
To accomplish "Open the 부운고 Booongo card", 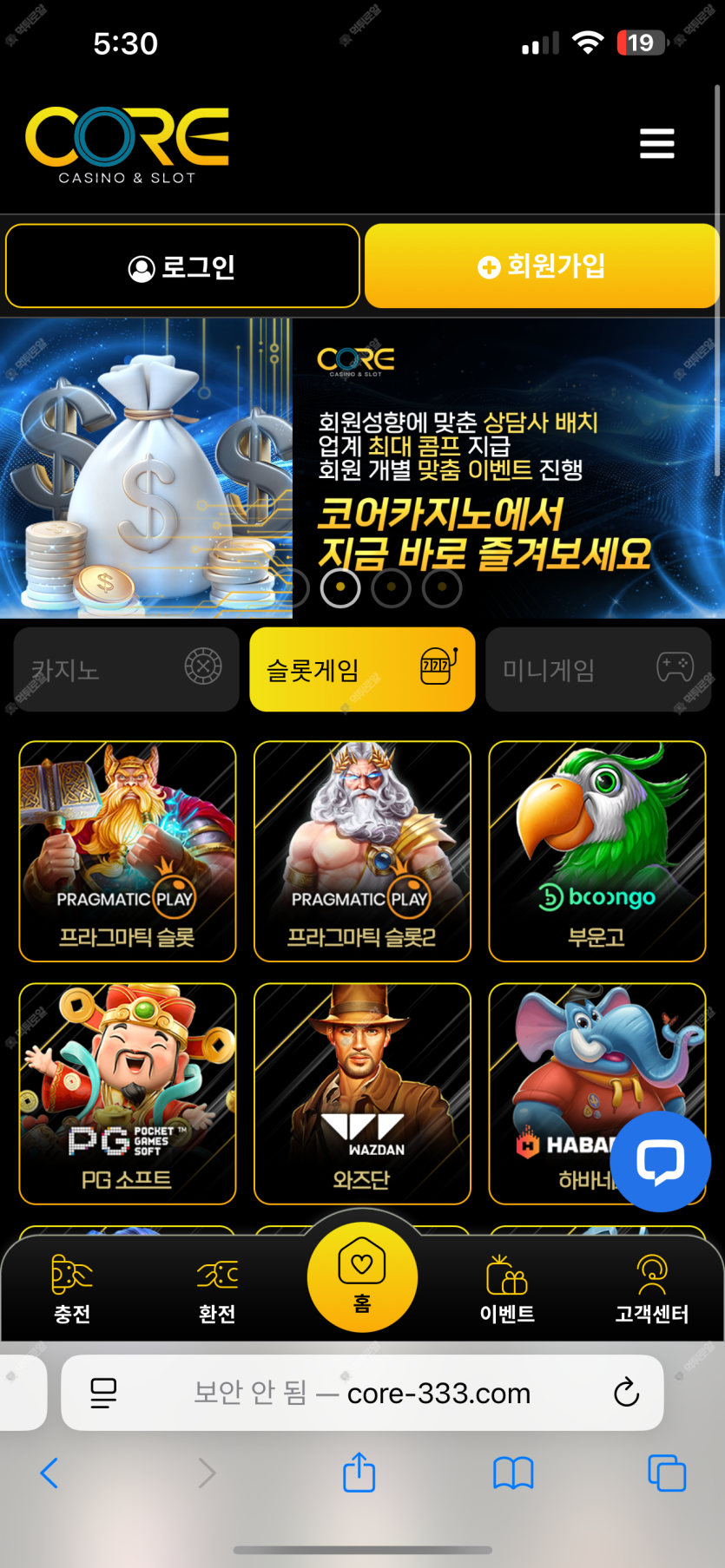I will [596, 850].
